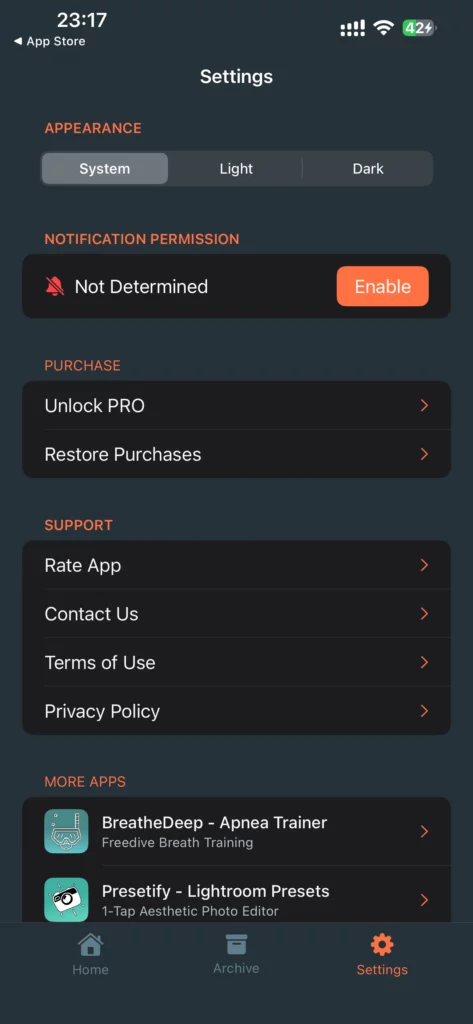Go to the Home tab
The width and height of the screenshot is (473, 1024).
[90, 954]
